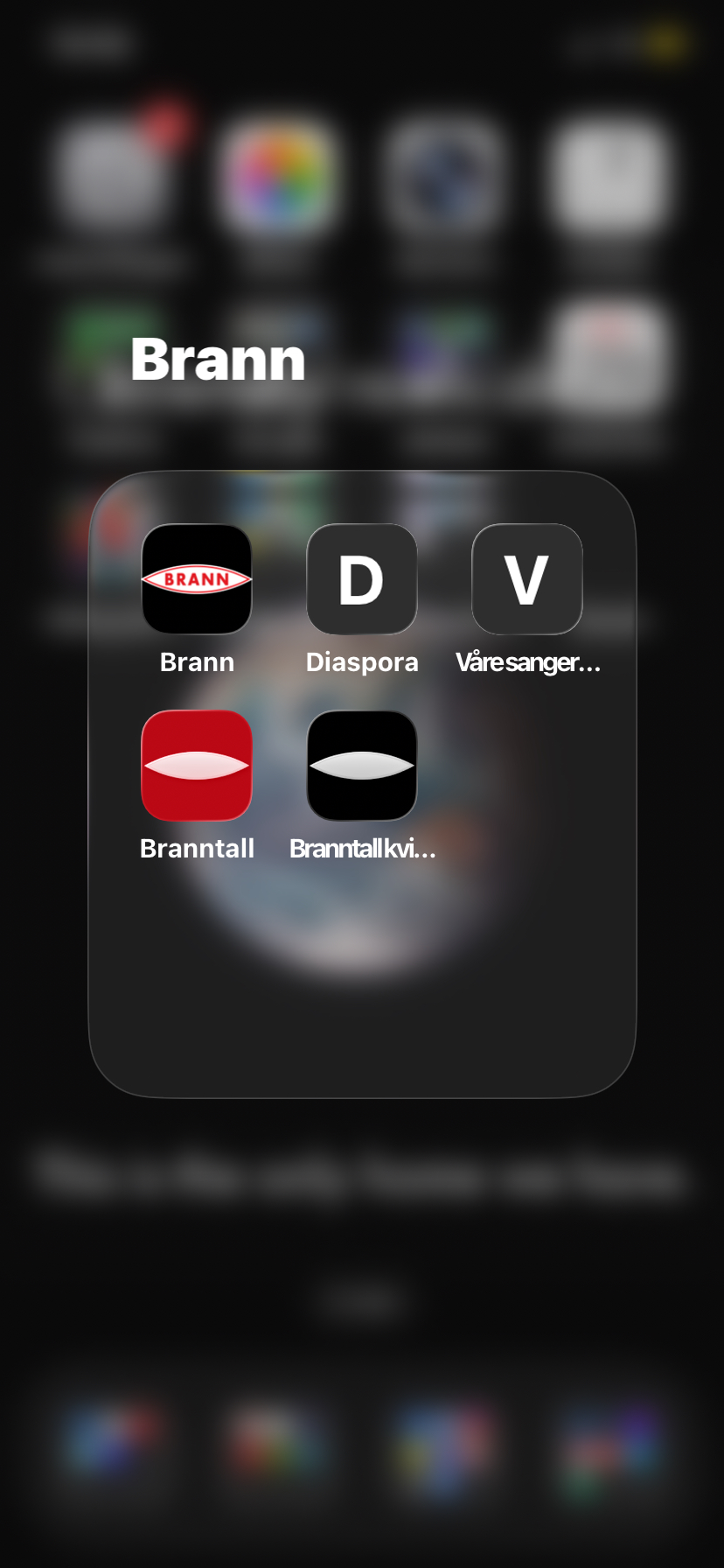Launch the Diaspora app
724x1568 pixels.
click(x=362, y=579)
